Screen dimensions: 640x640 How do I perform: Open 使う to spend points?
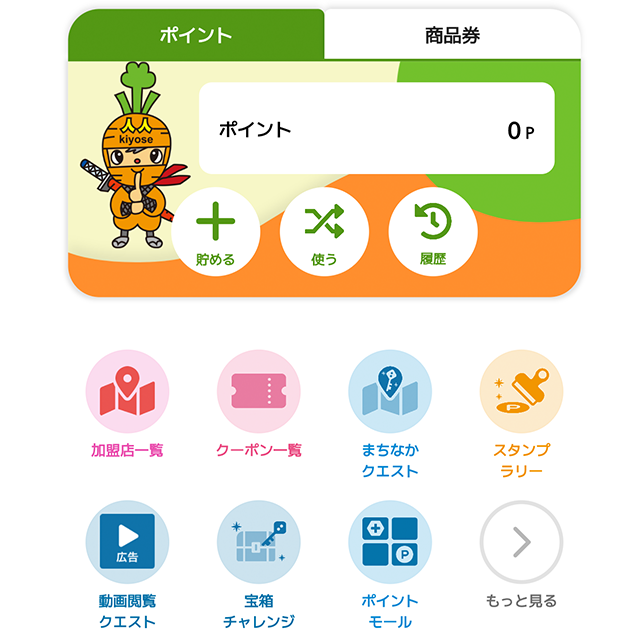[x=324, y=231]
